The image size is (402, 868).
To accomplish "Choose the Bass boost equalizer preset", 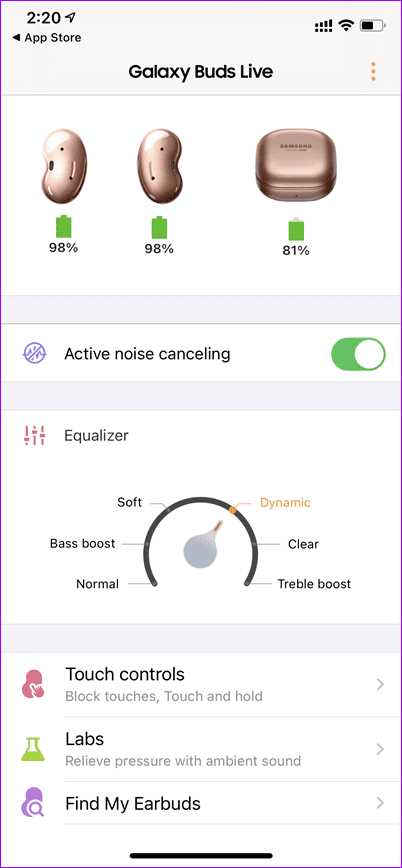I will (x=83, y=544).
